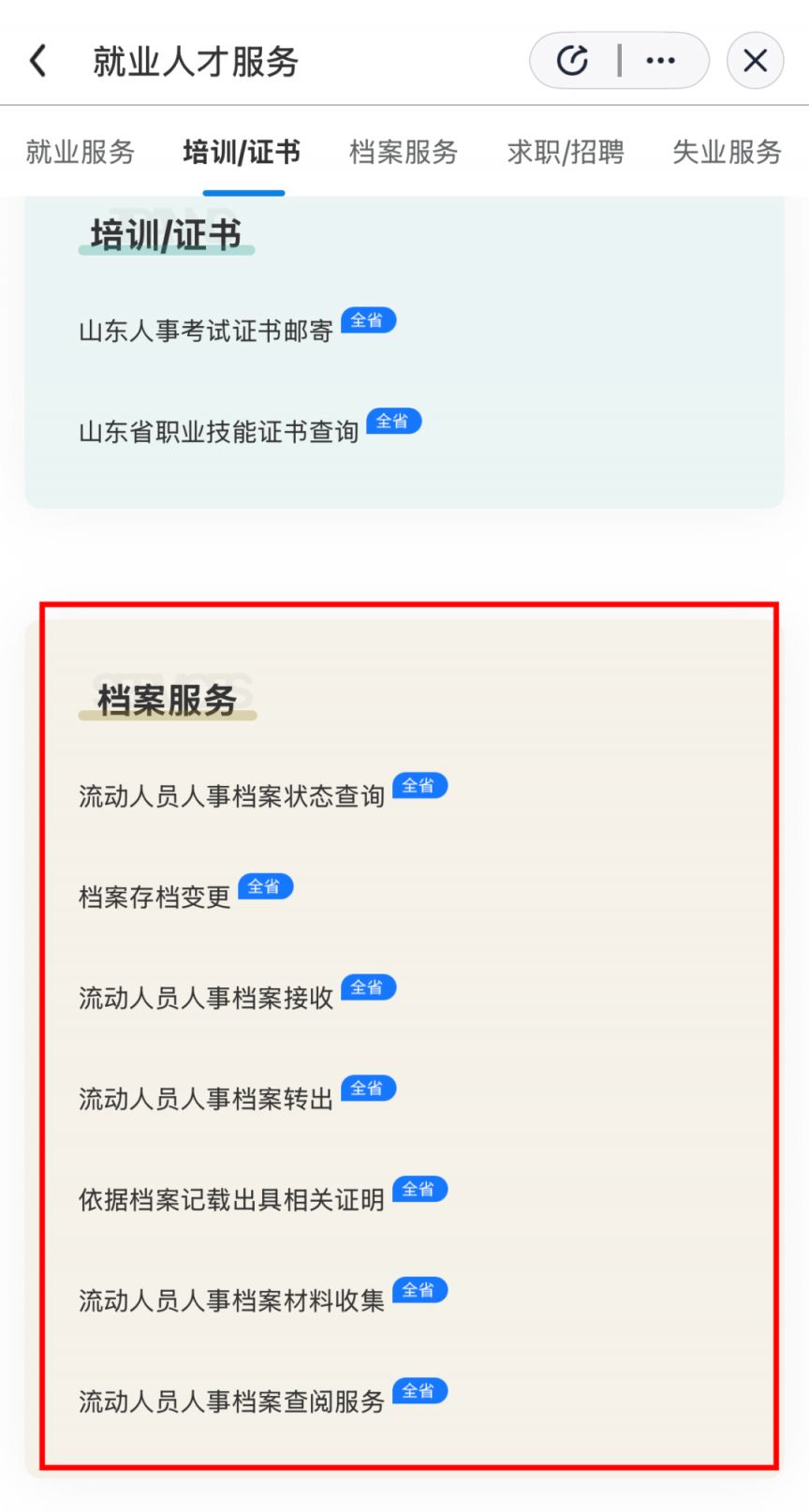Select the 培训/证书 tab
The width and height of the screenshot is (809, 1512).
pyautogui.click(x=242, y=152)
